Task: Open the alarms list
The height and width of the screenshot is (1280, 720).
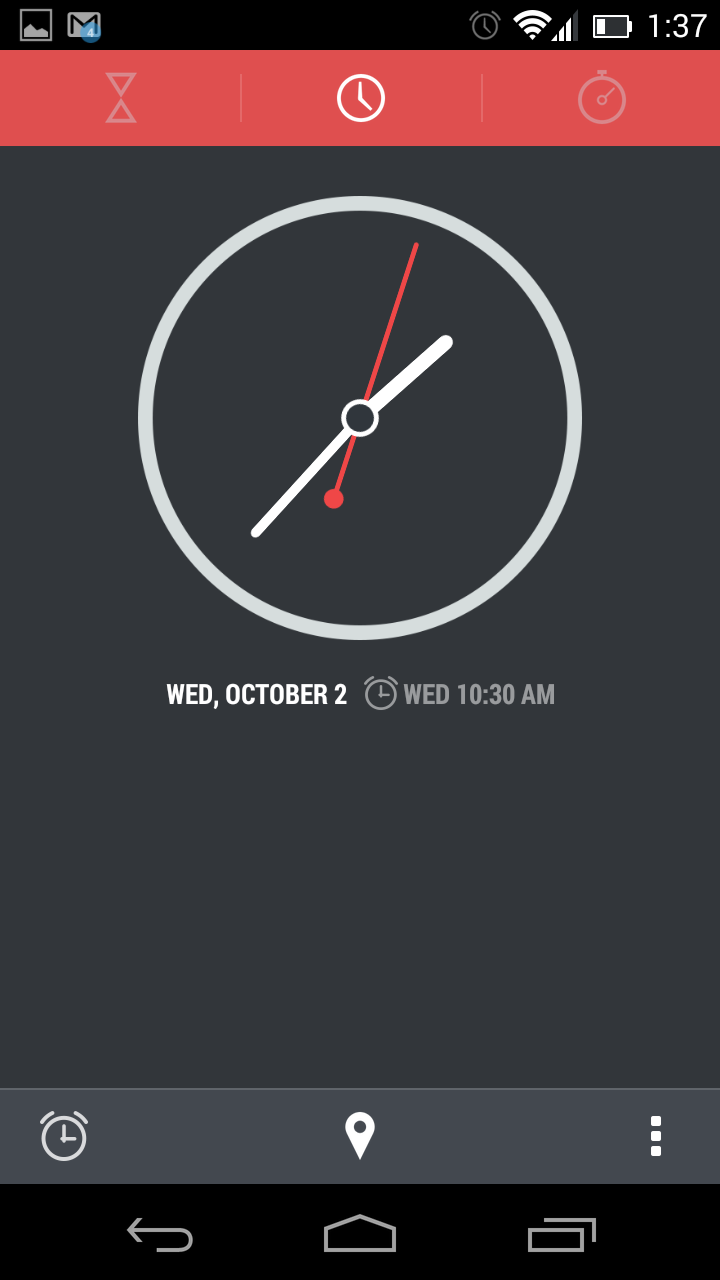Action: click(x=64, y=1136)
